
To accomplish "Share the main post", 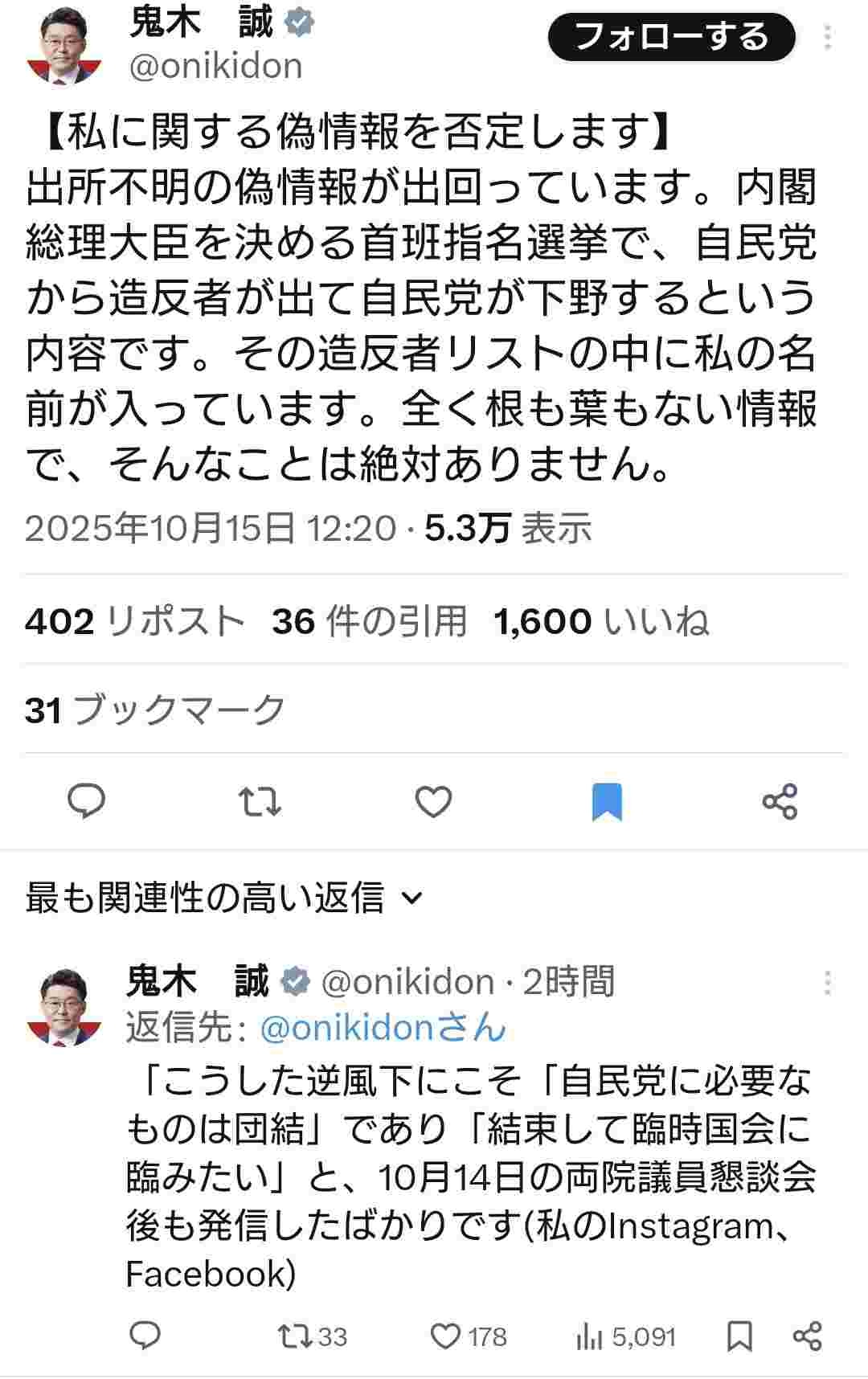I will 780,801.
